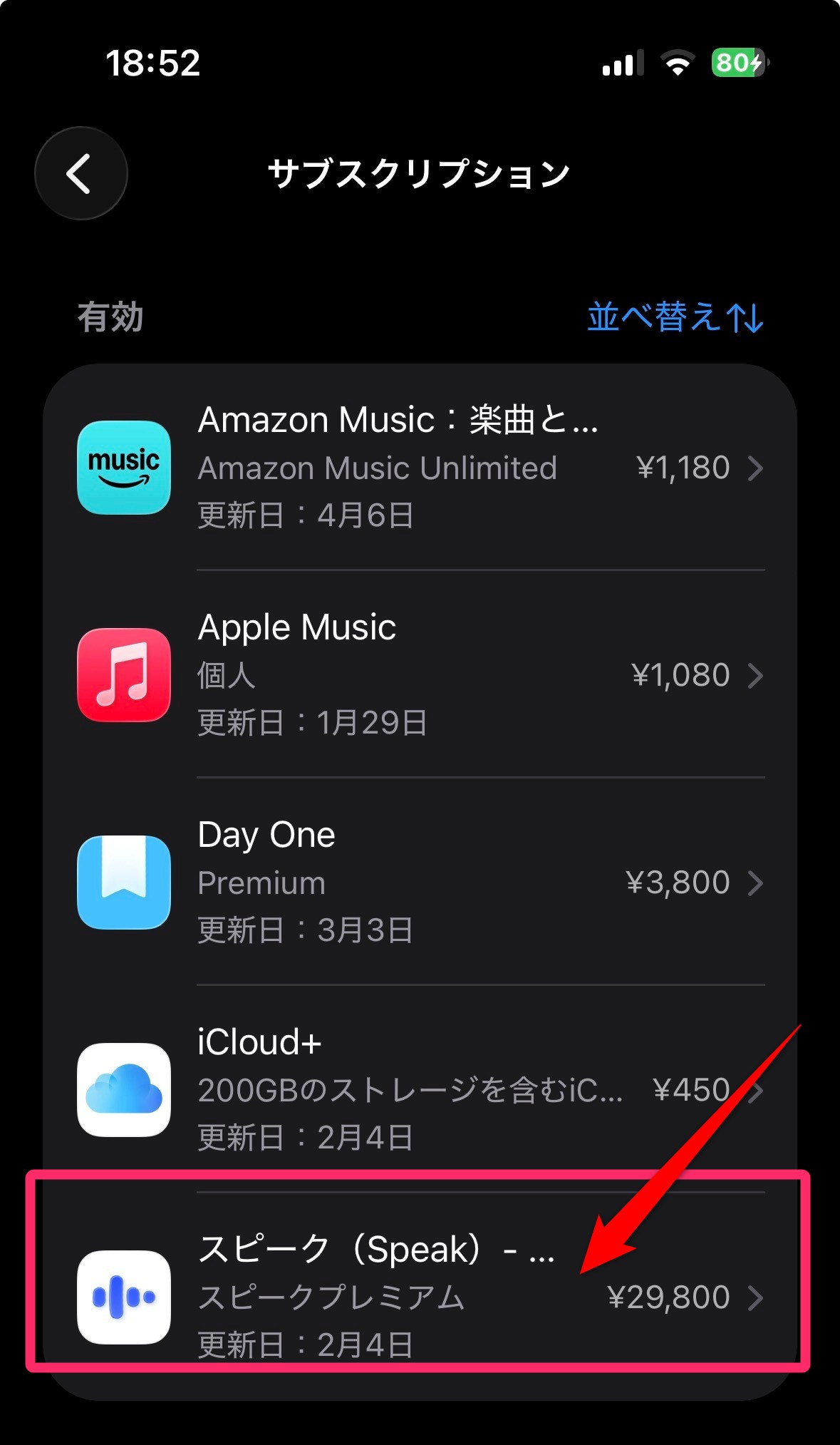Open the Day One Premium subscription

click(x=420, y=883)
